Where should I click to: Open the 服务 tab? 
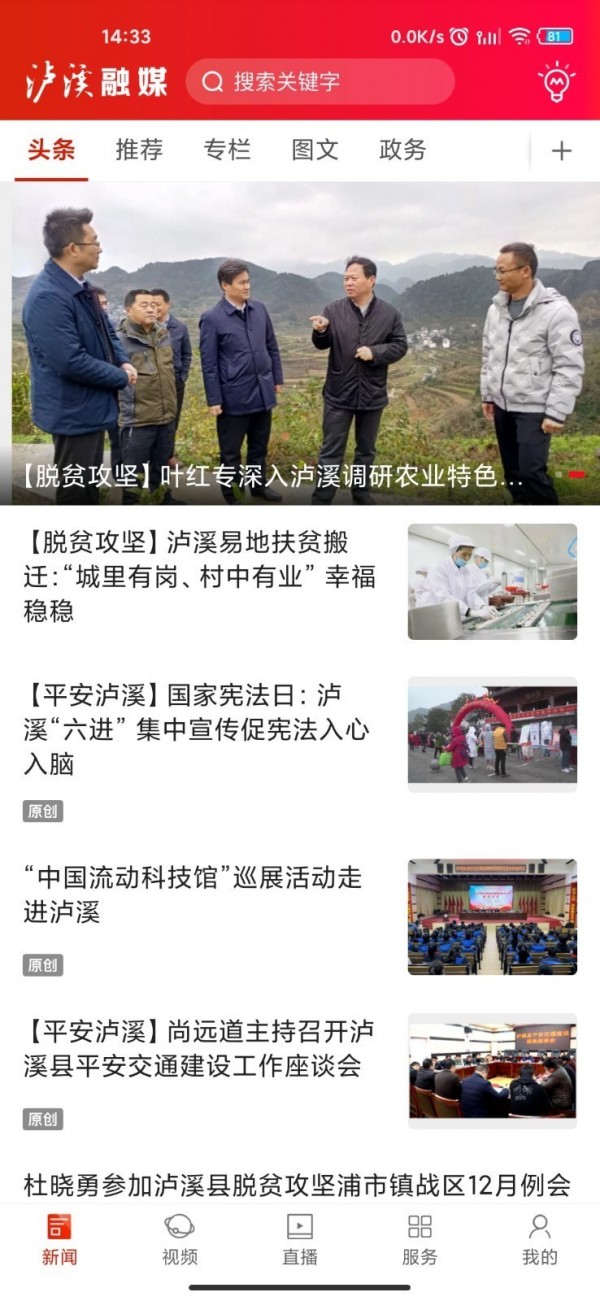(420, 1240)
